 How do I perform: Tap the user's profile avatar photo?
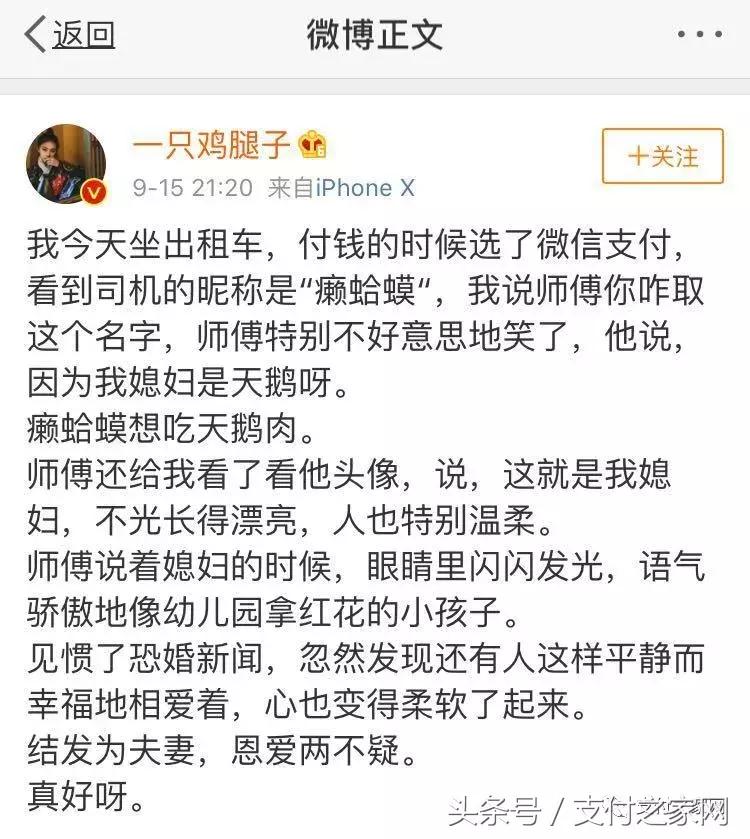63,158
